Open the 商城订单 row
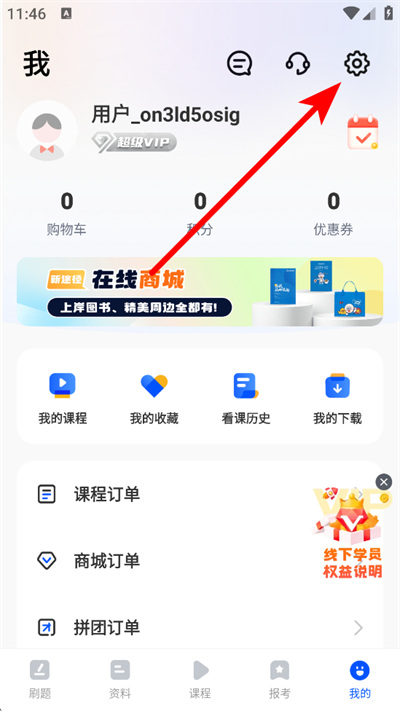Screen dimensions: 400x711 (200, 561)
